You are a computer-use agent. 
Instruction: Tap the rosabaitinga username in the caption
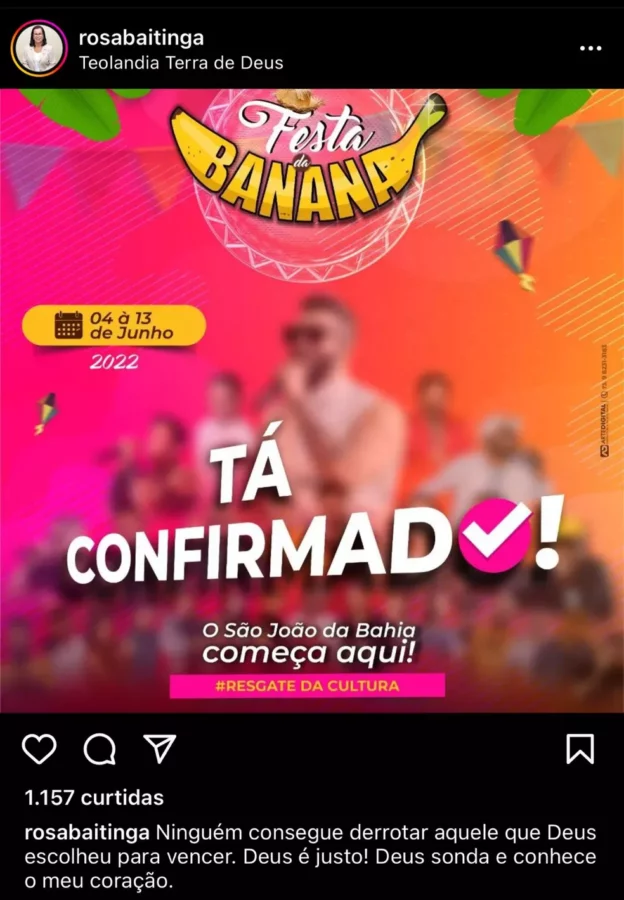point(86,834)
